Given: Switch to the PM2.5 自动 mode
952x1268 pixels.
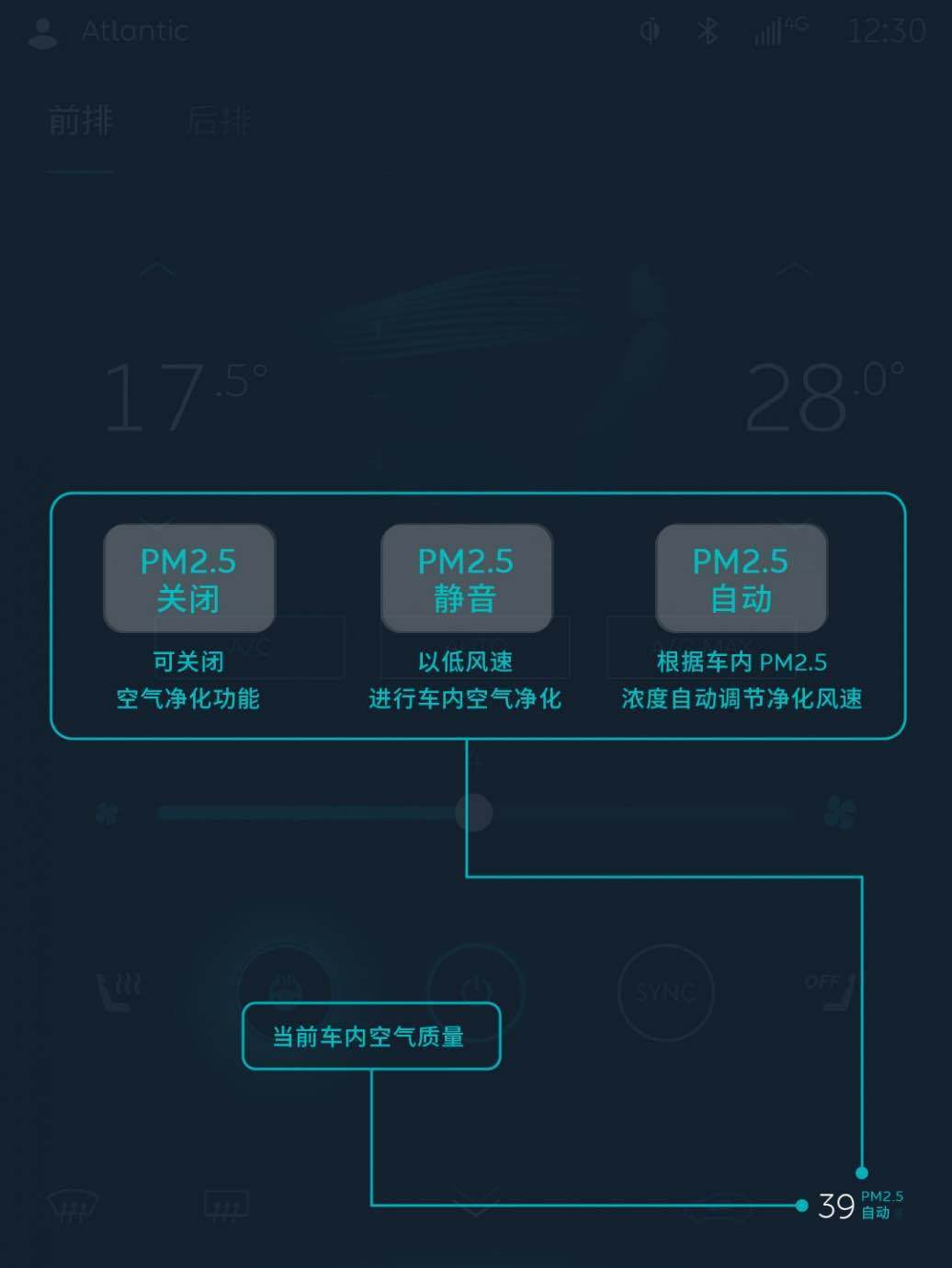Looking at the screenshot, I should (741, 578).
